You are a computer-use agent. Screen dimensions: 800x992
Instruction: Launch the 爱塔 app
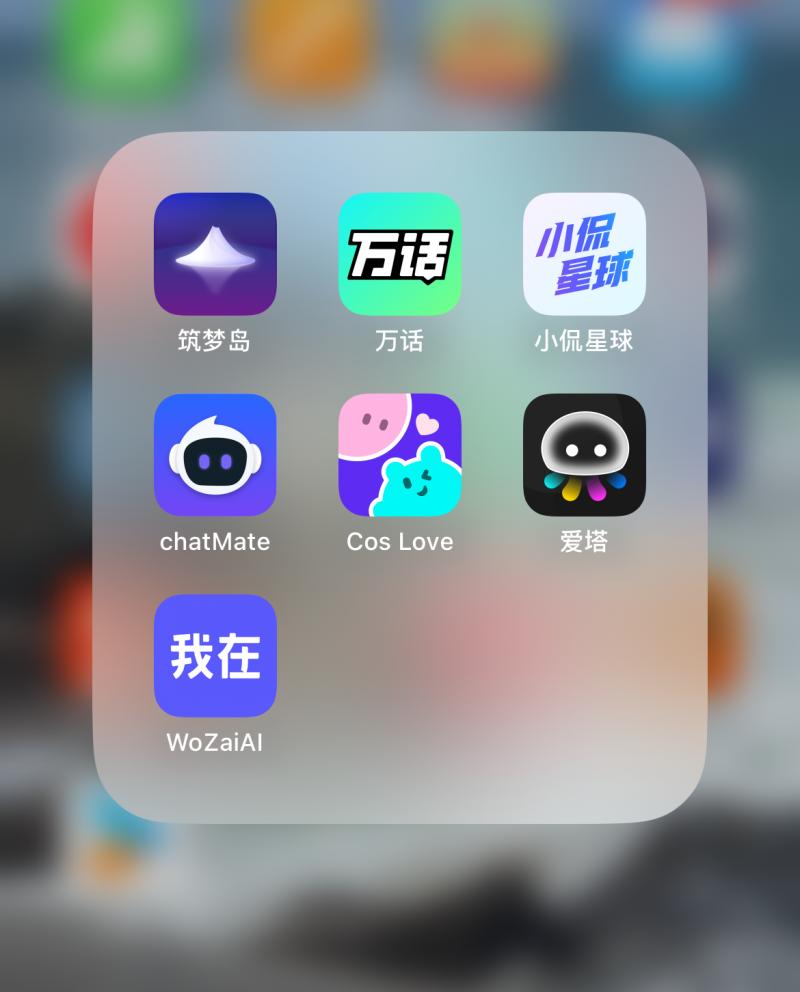click(x=584, y=455)
